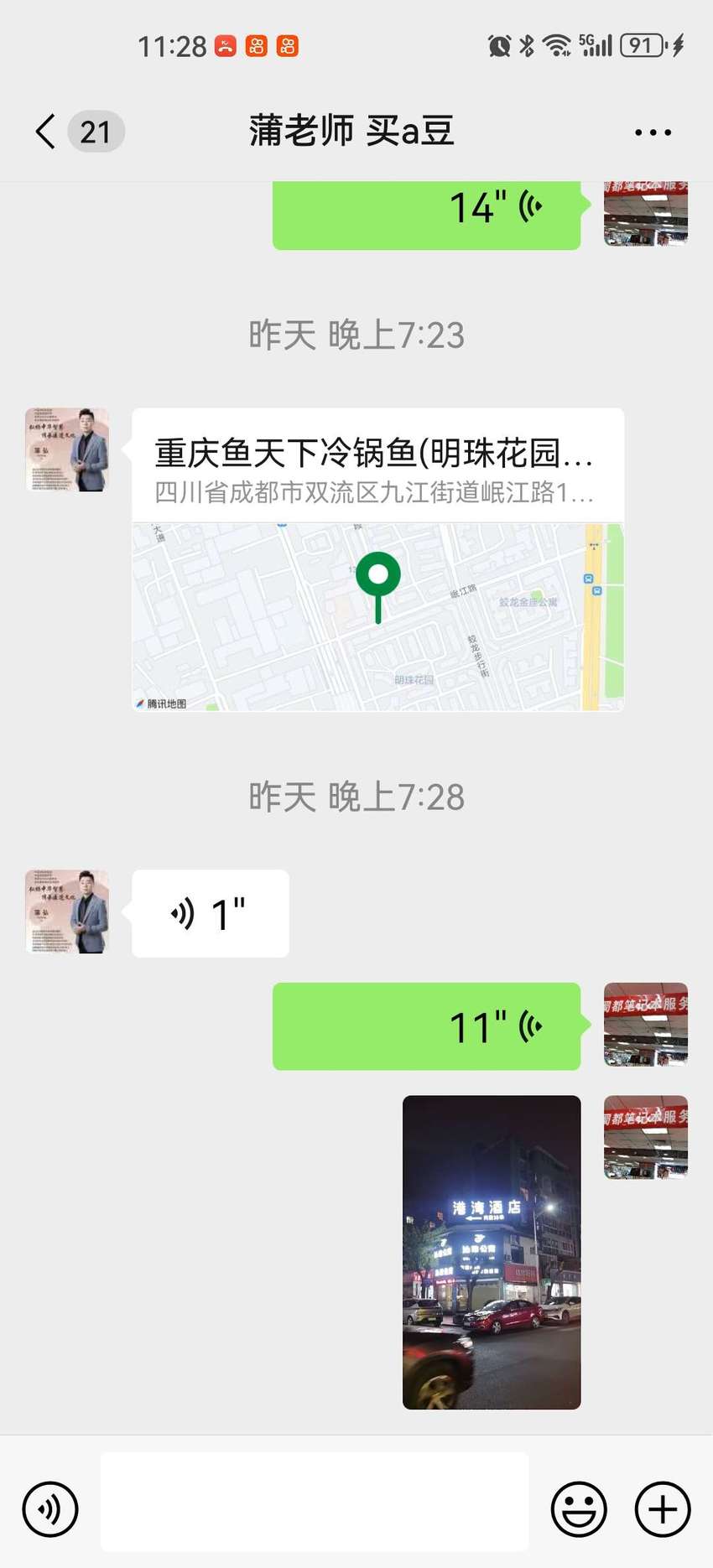Open the plus attachments menu
The image size is (713, 1568).
point(663,1509)
